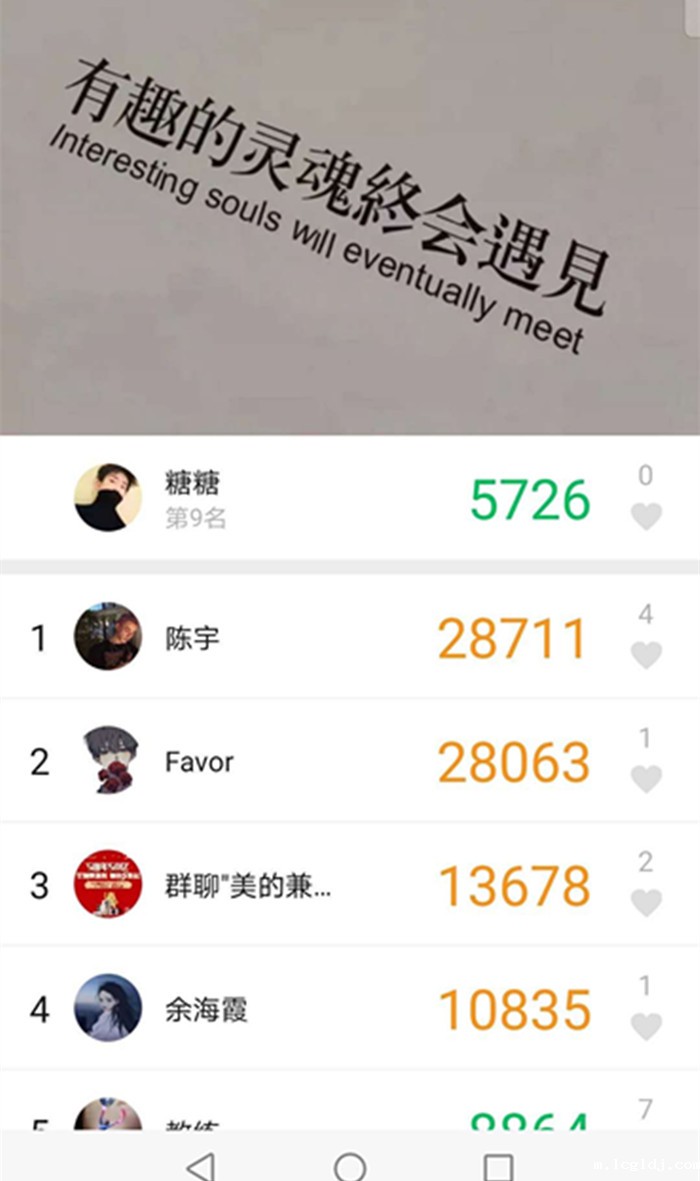700x1181 pixels.
Task: Open 陈宇's ranking row
Action: pos(300,638)
